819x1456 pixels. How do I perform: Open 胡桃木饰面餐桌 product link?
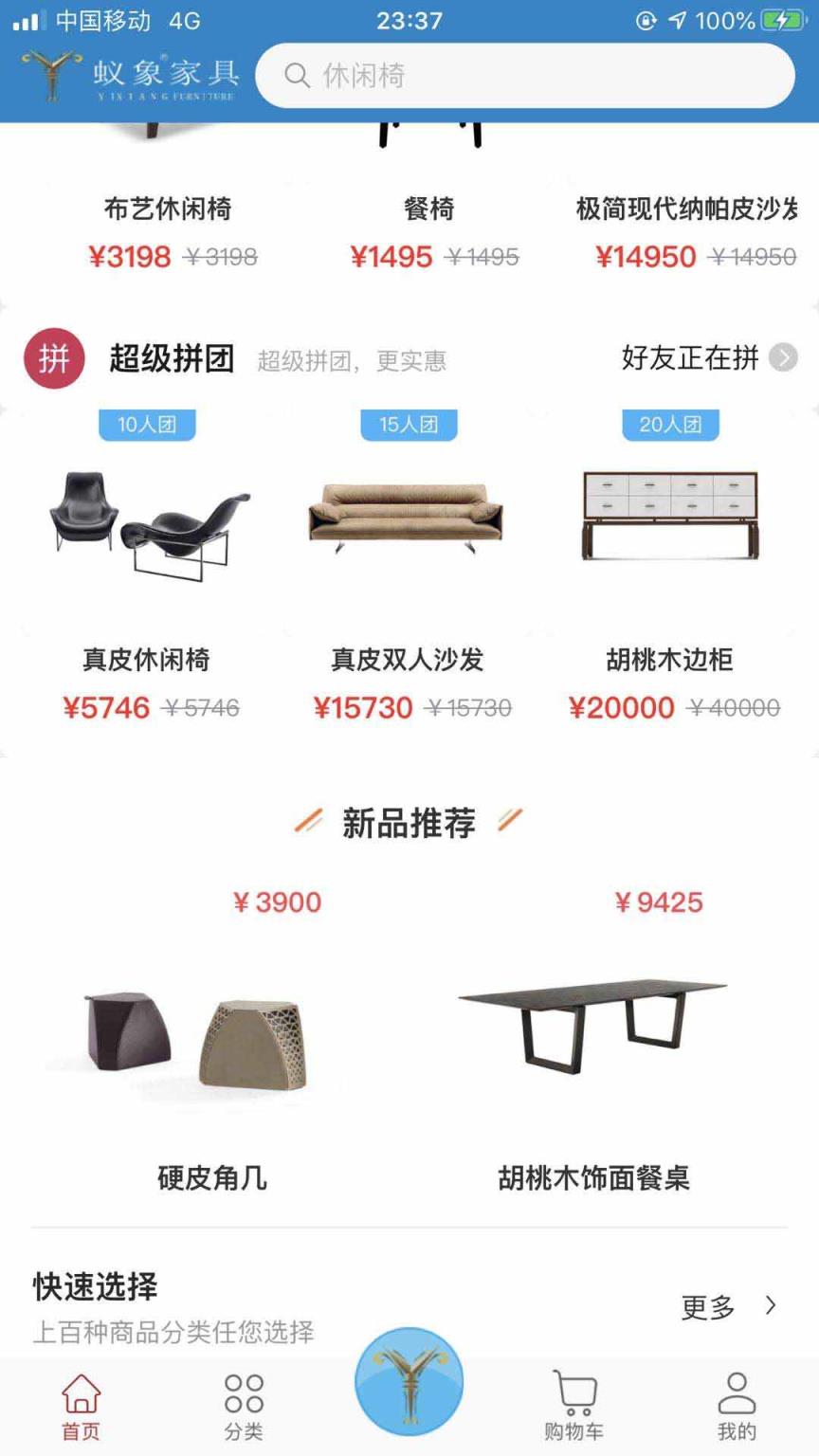click(595, 1178)
